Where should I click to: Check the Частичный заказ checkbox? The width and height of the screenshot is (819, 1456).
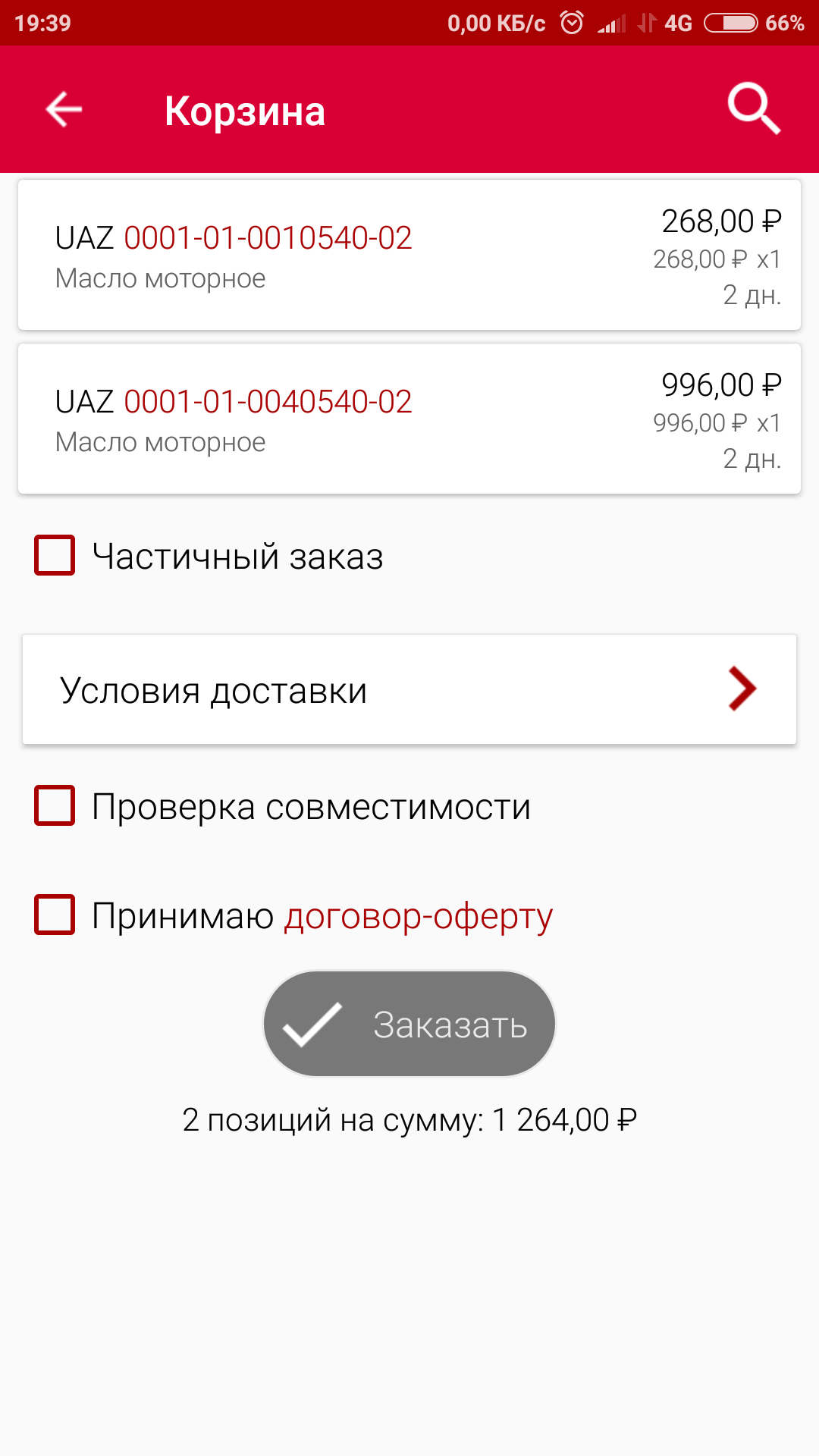click(55, 555)
